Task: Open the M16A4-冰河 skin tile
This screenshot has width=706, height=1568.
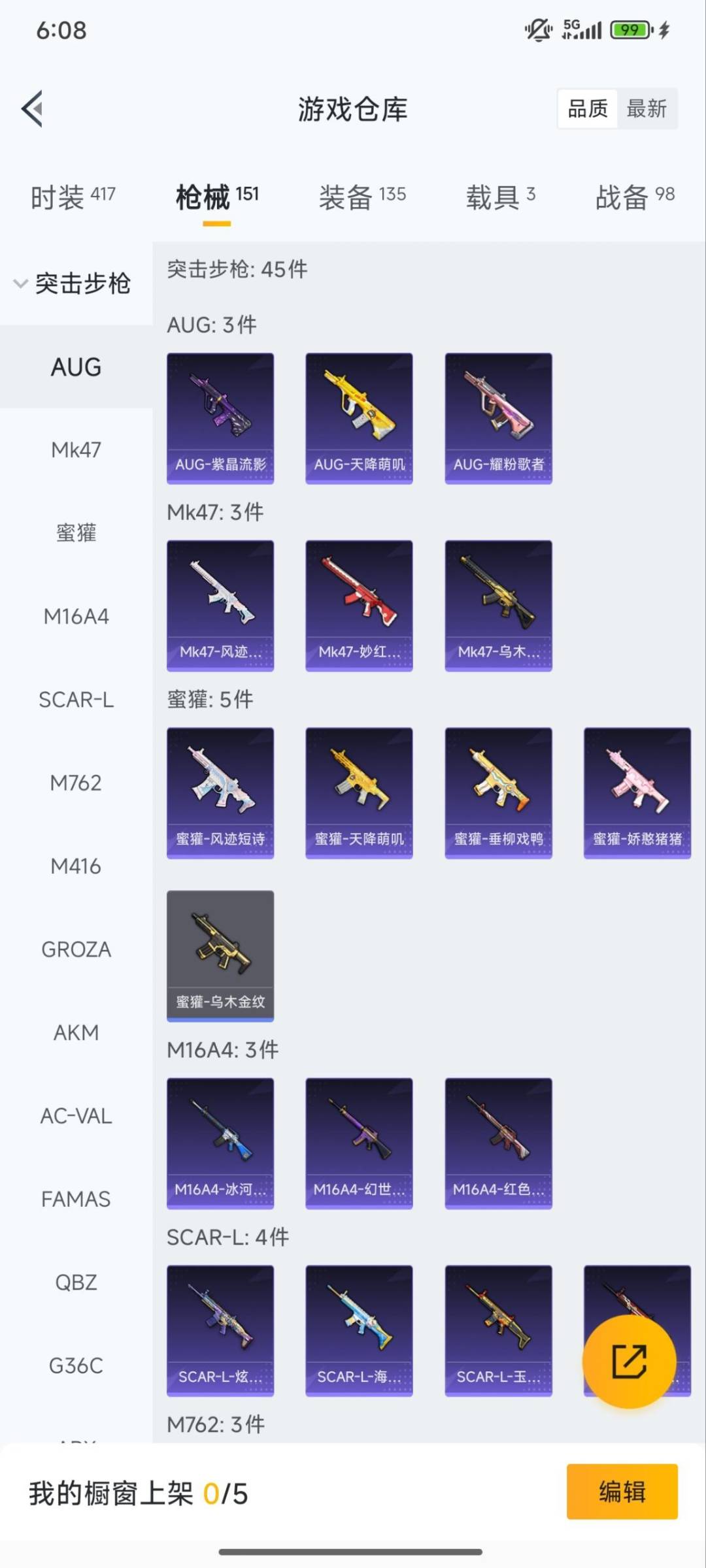Action: (220, 1143)
